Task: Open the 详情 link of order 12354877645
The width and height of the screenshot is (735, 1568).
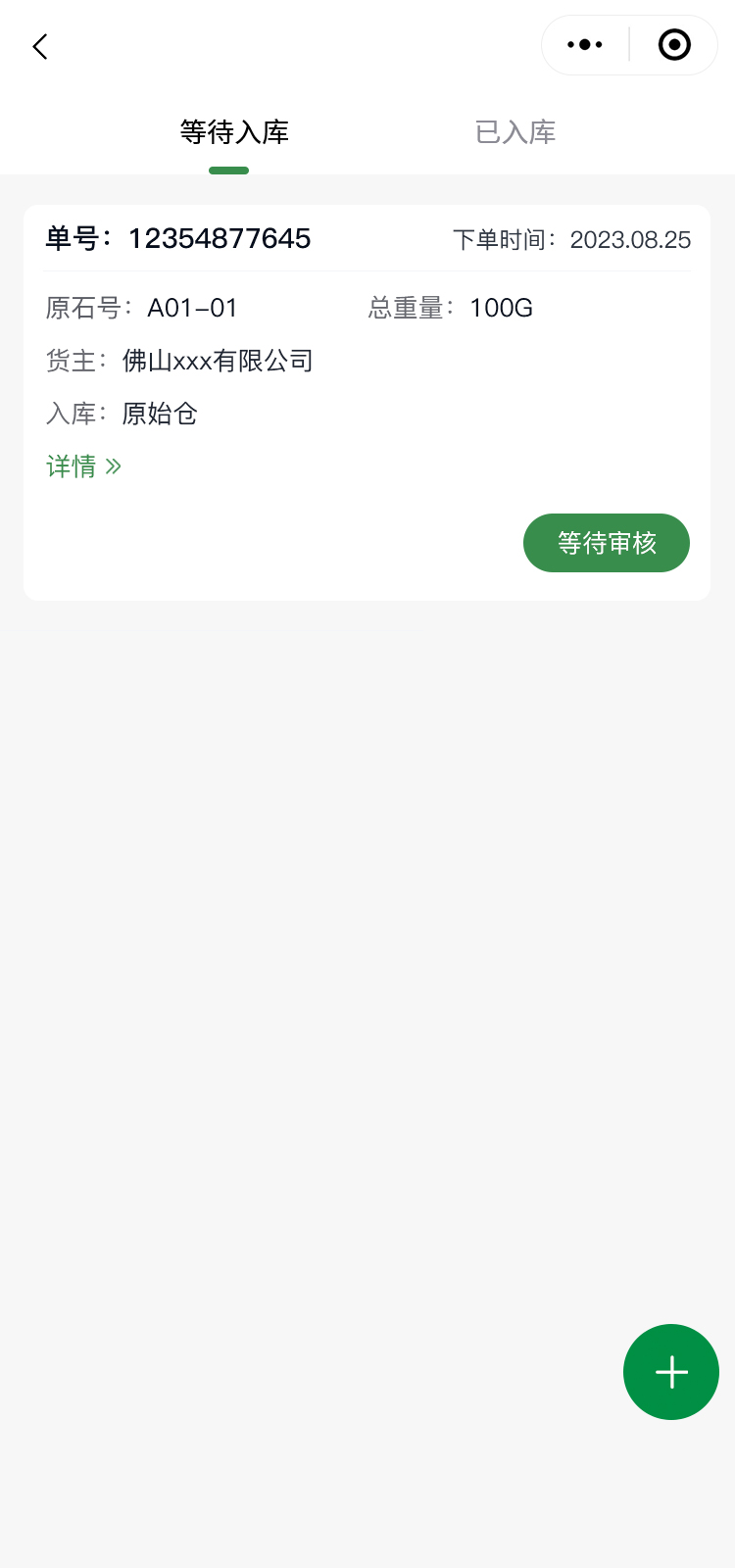Action: pyautogui.click(x=83, y=466)
